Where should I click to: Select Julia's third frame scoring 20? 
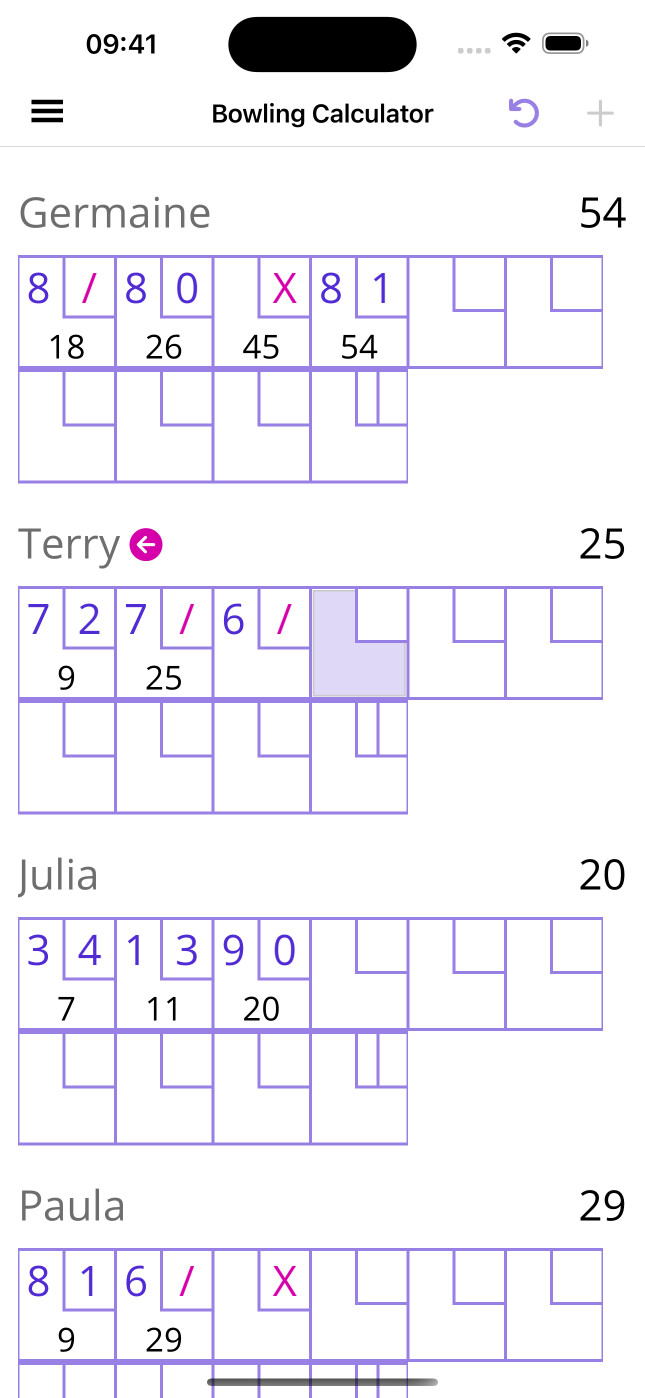[x=261, y=974]
